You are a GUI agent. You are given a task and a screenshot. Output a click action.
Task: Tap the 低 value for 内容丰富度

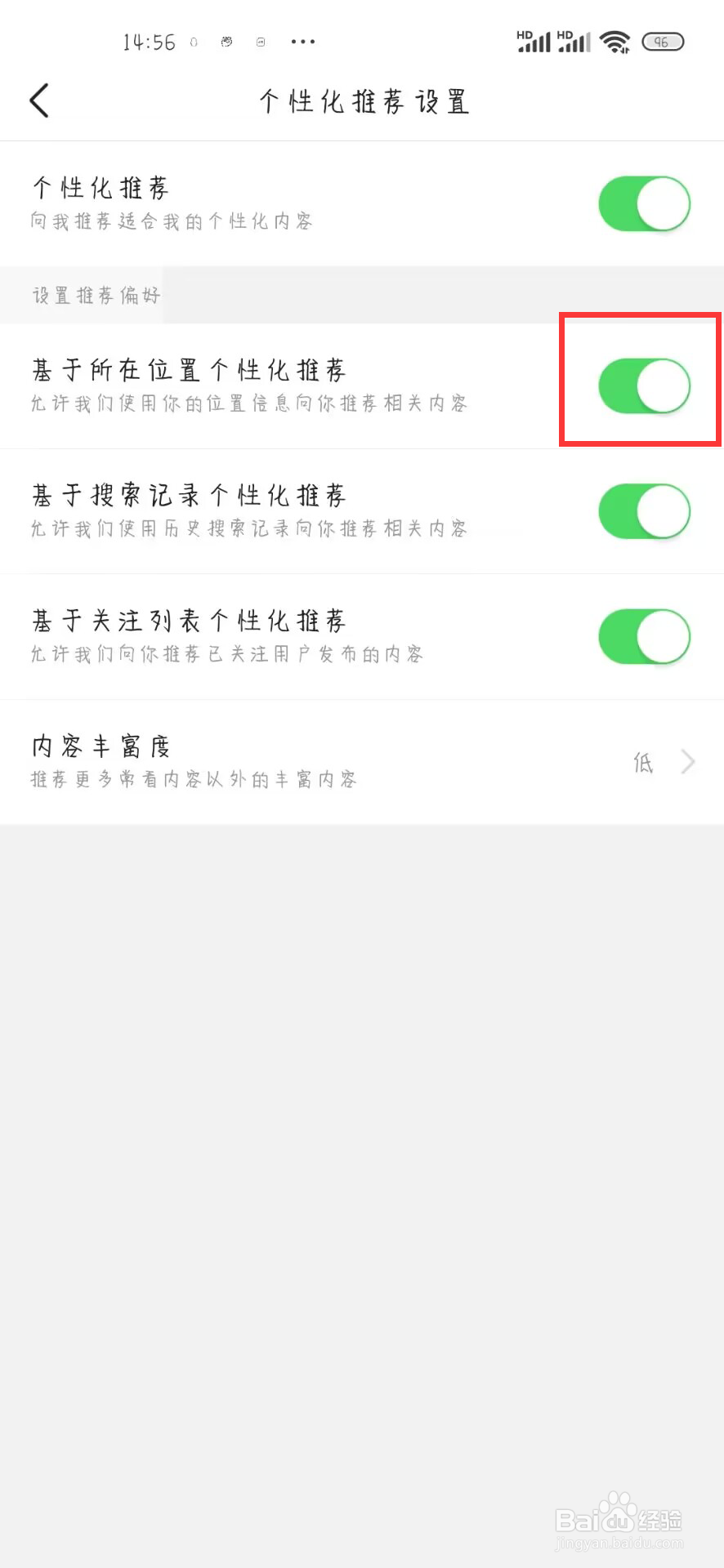tap(644, 761)
